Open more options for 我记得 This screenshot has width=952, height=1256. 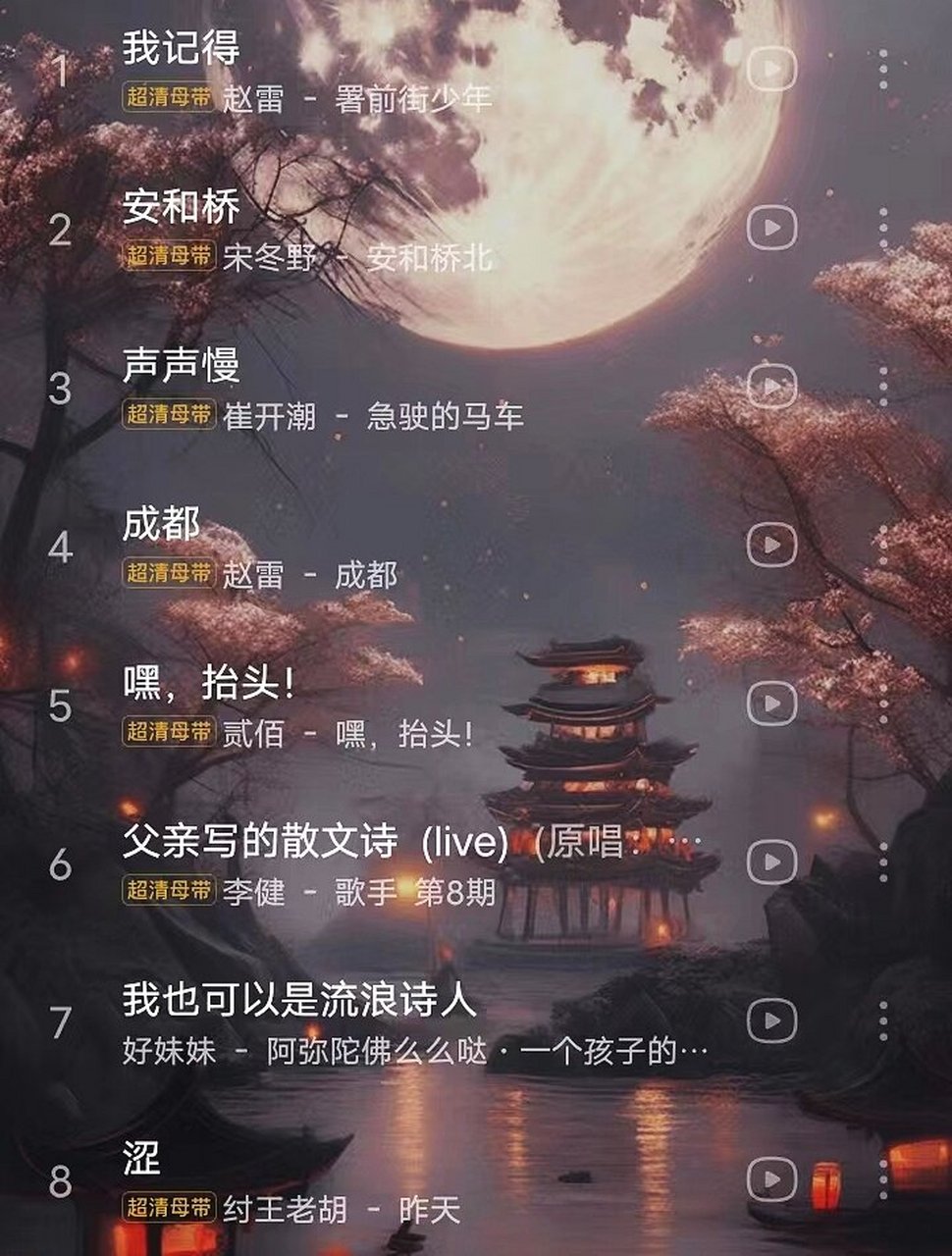[x=881, y=67]
